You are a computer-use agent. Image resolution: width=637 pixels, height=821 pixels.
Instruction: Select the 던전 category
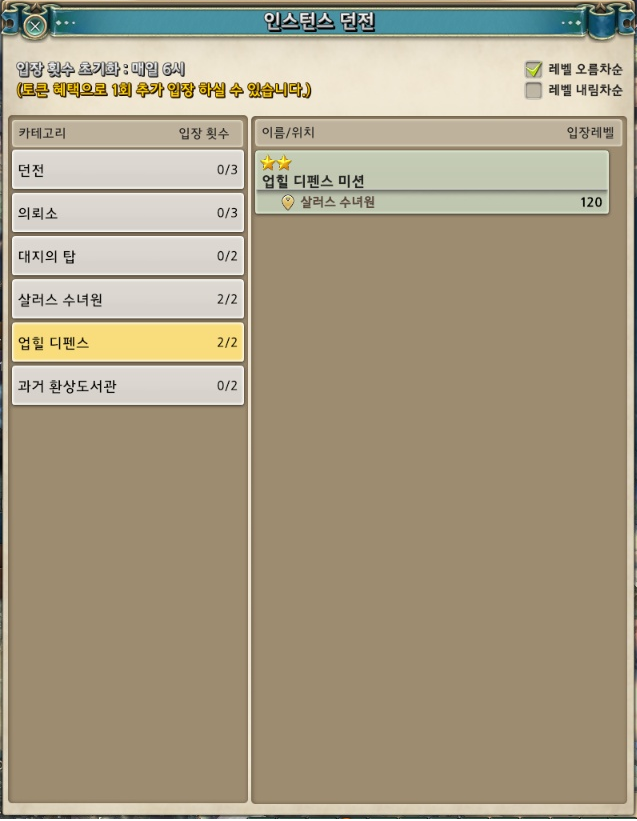[128, 170]
